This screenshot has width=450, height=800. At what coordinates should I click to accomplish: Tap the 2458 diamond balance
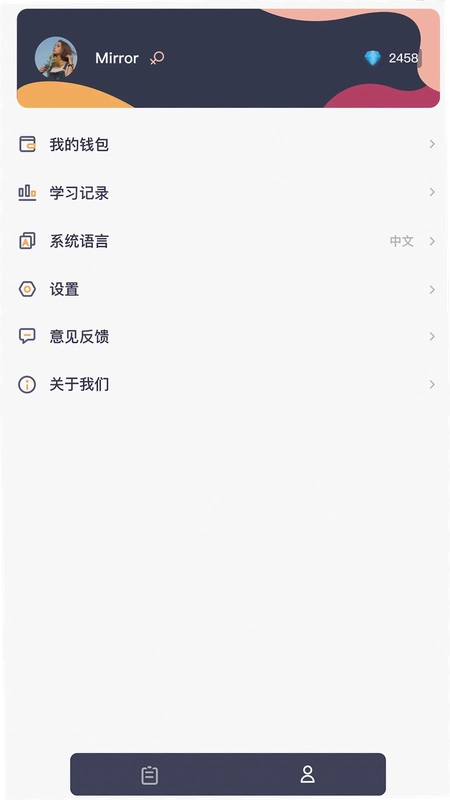point(392,58)
